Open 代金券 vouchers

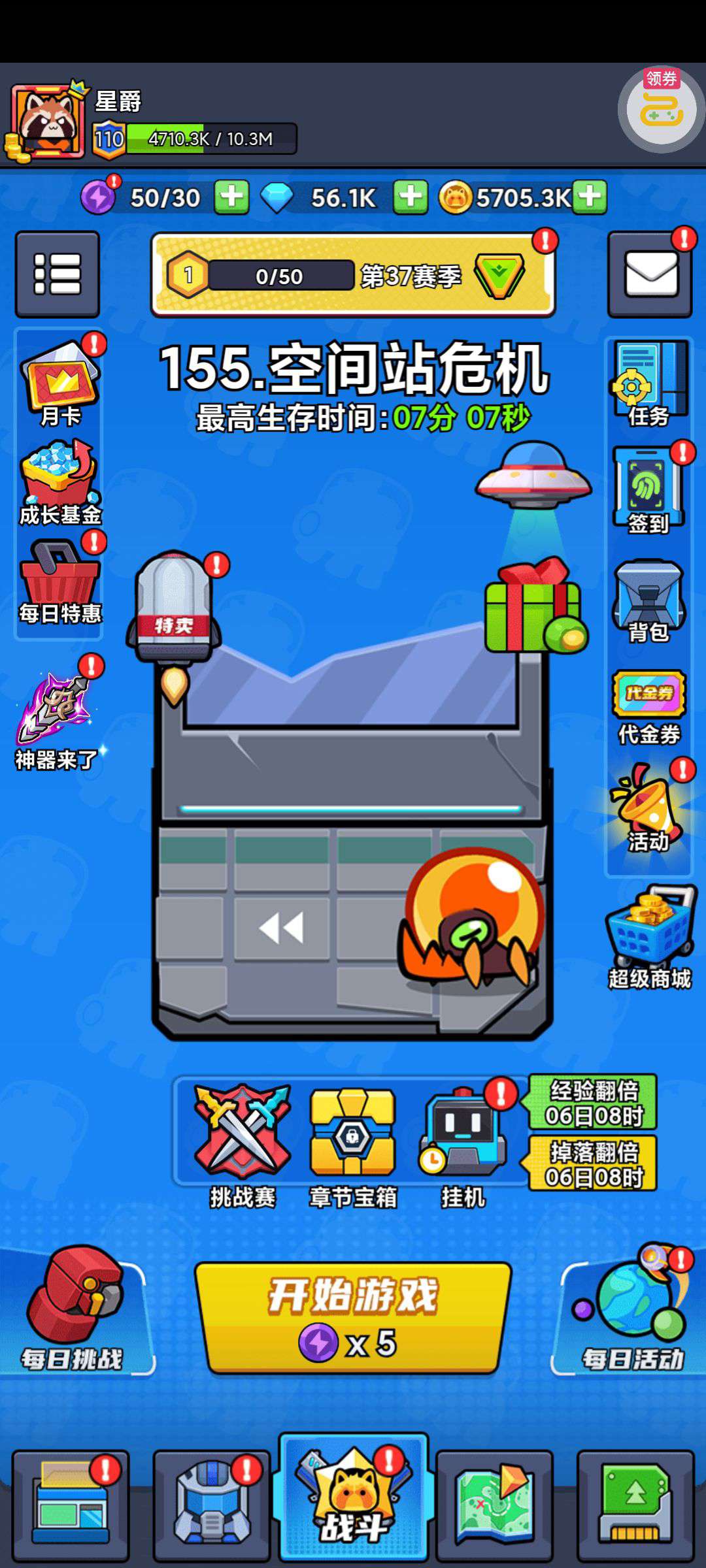point(648,707)
